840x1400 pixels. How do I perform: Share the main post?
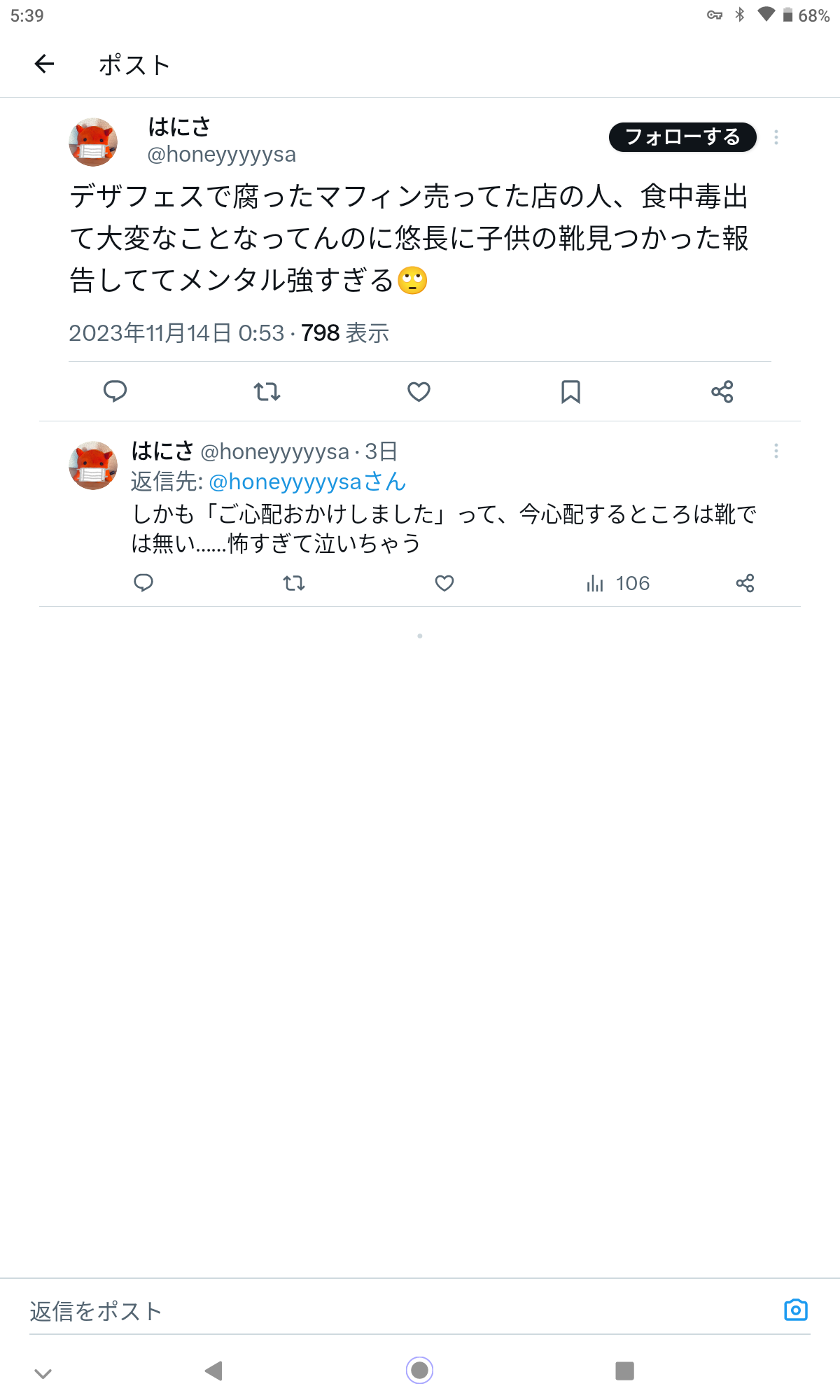point(722,391)
